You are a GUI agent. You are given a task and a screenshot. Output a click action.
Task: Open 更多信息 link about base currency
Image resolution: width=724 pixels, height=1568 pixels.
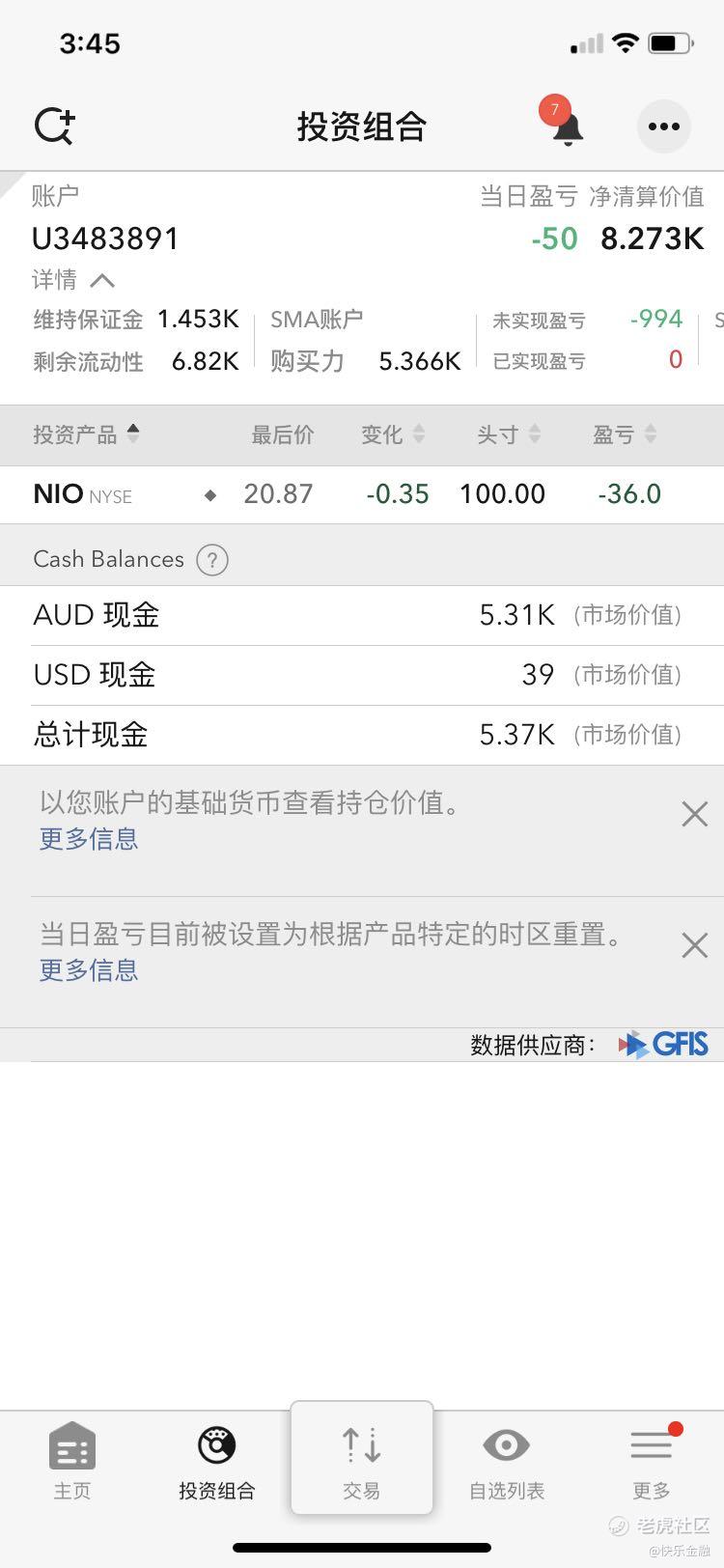(89, 838)
